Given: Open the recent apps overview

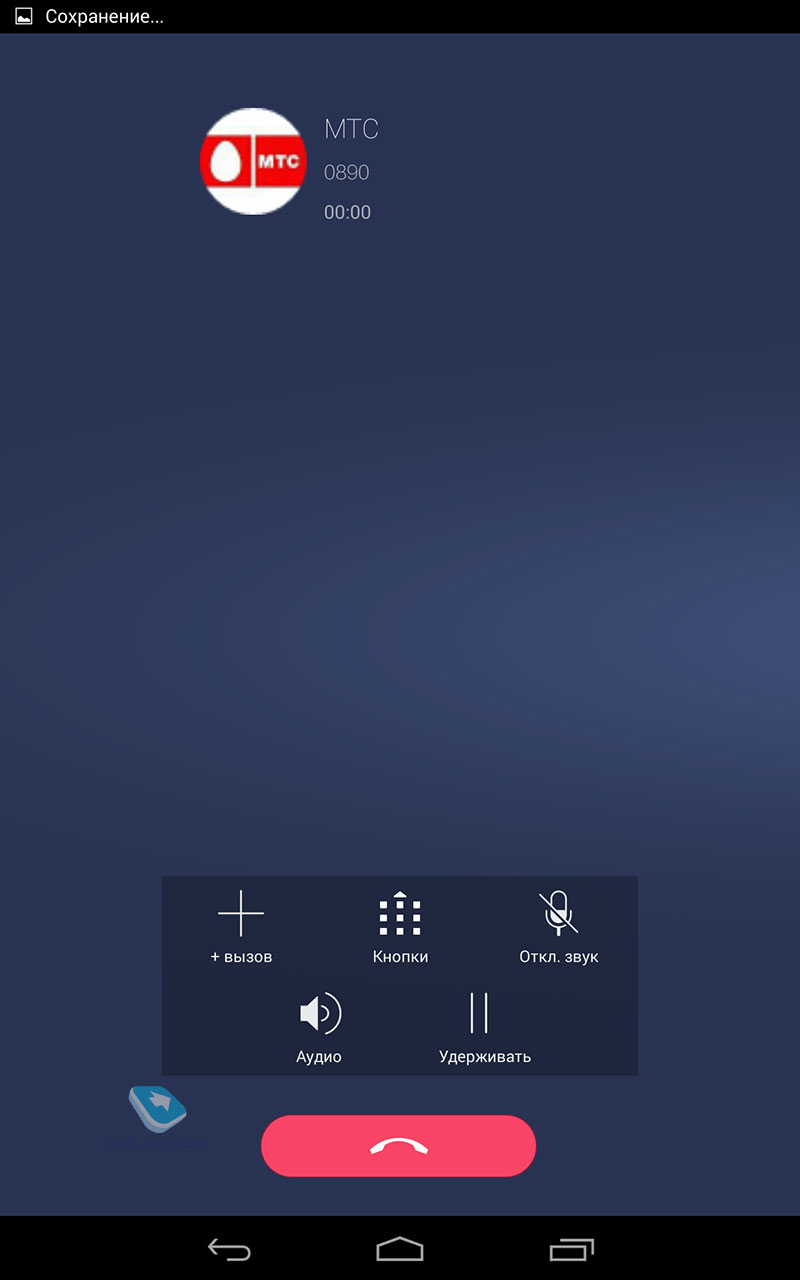Looking at the screenshot, I should (571, 1249).
